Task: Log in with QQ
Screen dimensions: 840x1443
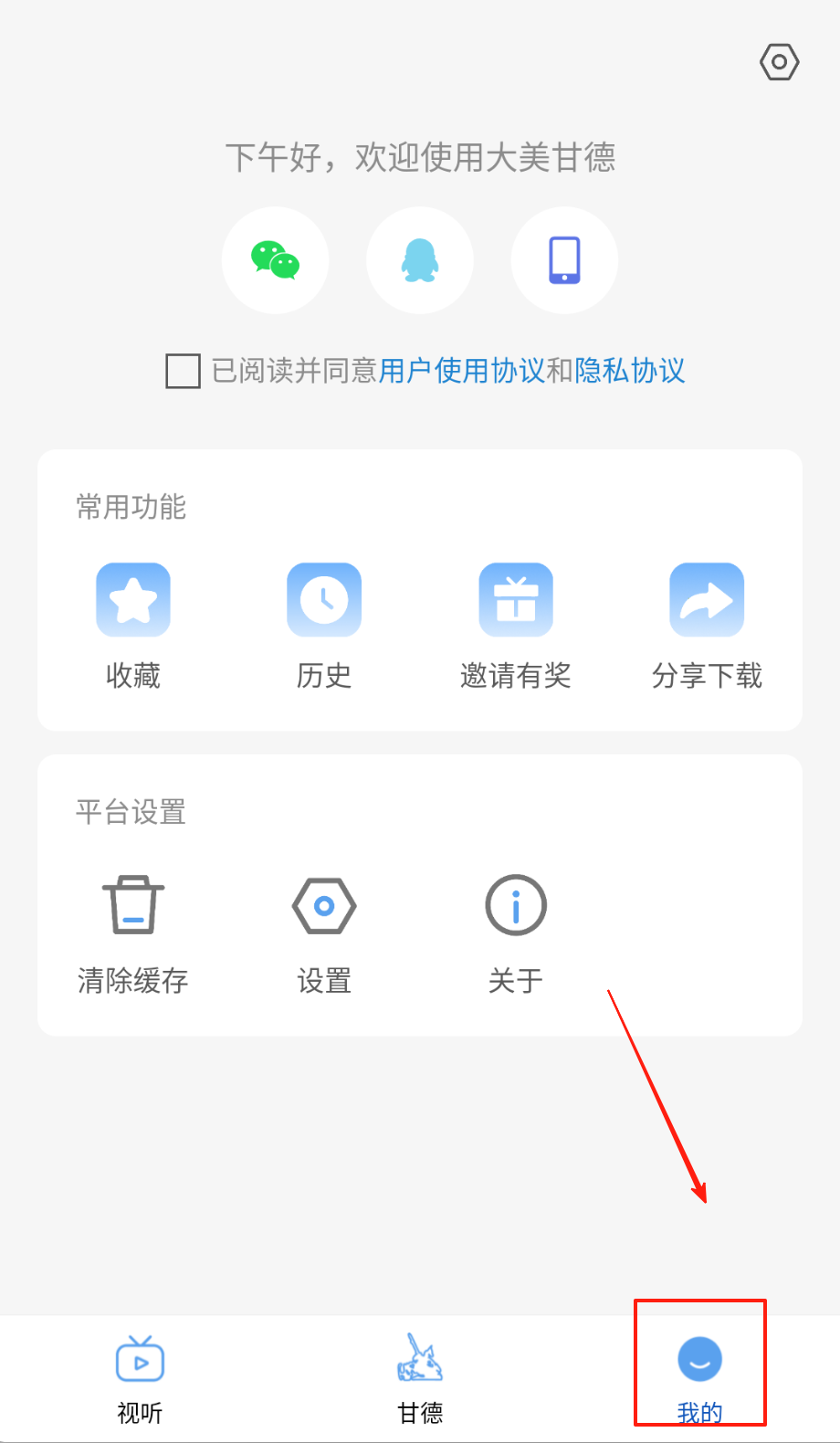Action: click(x=420, y=260)
